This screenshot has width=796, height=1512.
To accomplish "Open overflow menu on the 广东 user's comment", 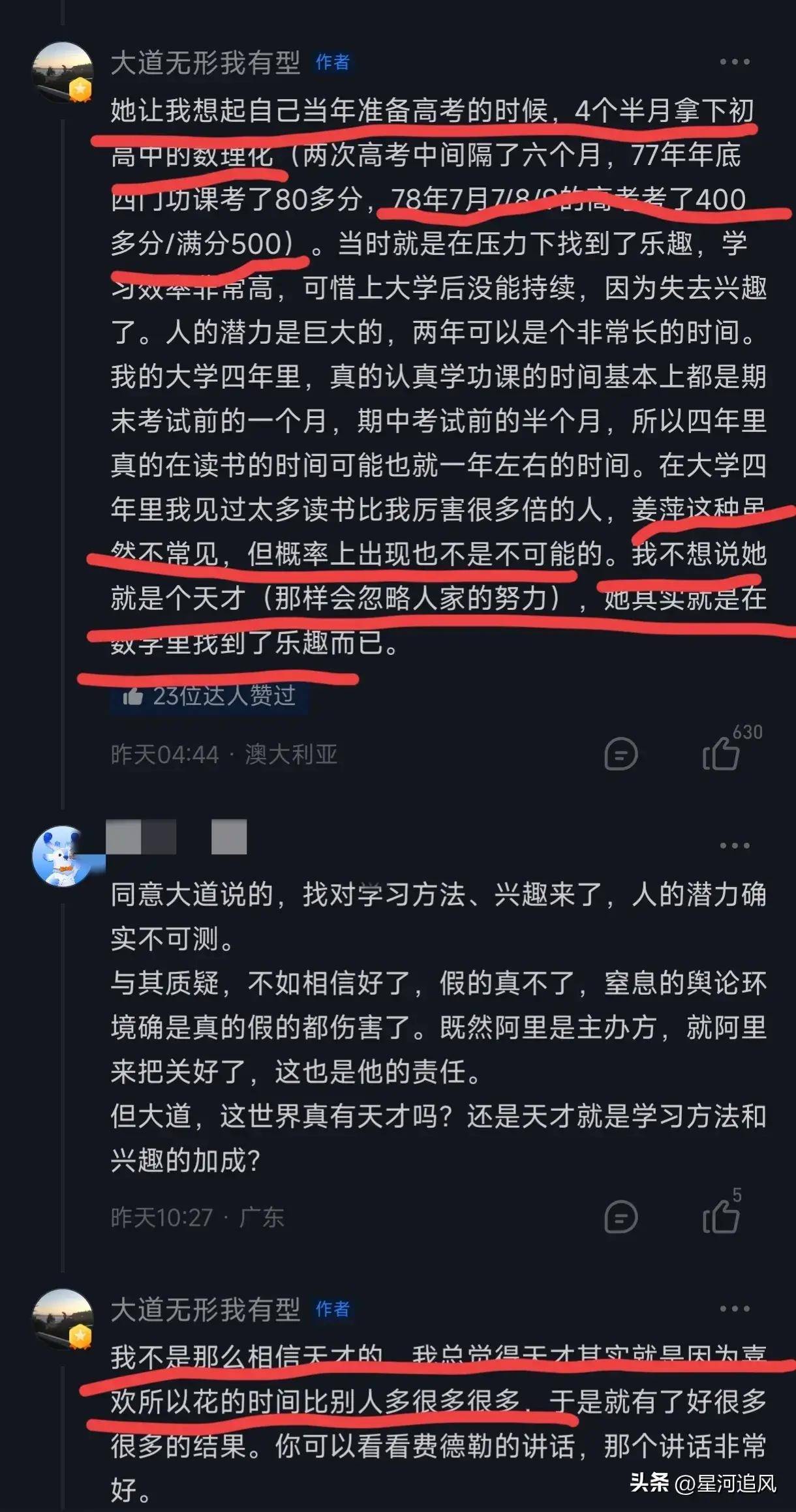I will pyautogui.click(x=734, y=845).
